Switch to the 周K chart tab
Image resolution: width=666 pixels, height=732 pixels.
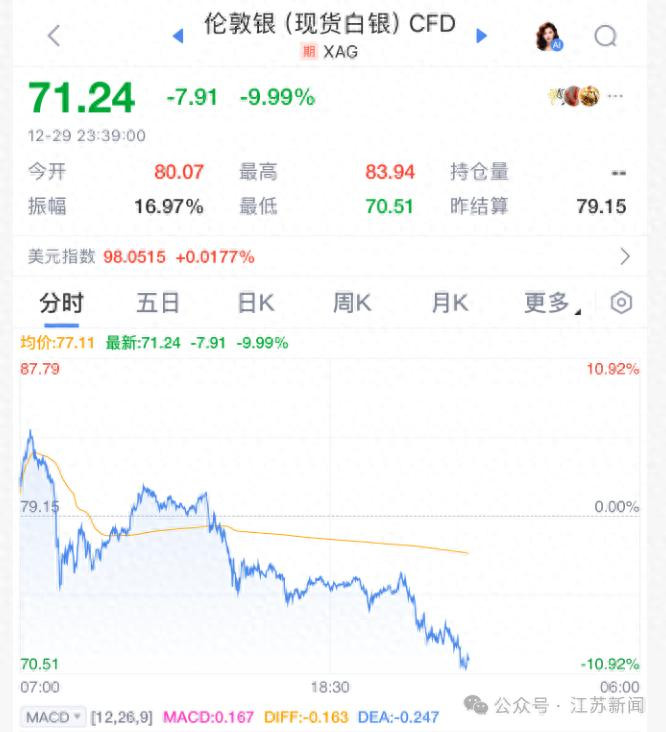(351, 303)
